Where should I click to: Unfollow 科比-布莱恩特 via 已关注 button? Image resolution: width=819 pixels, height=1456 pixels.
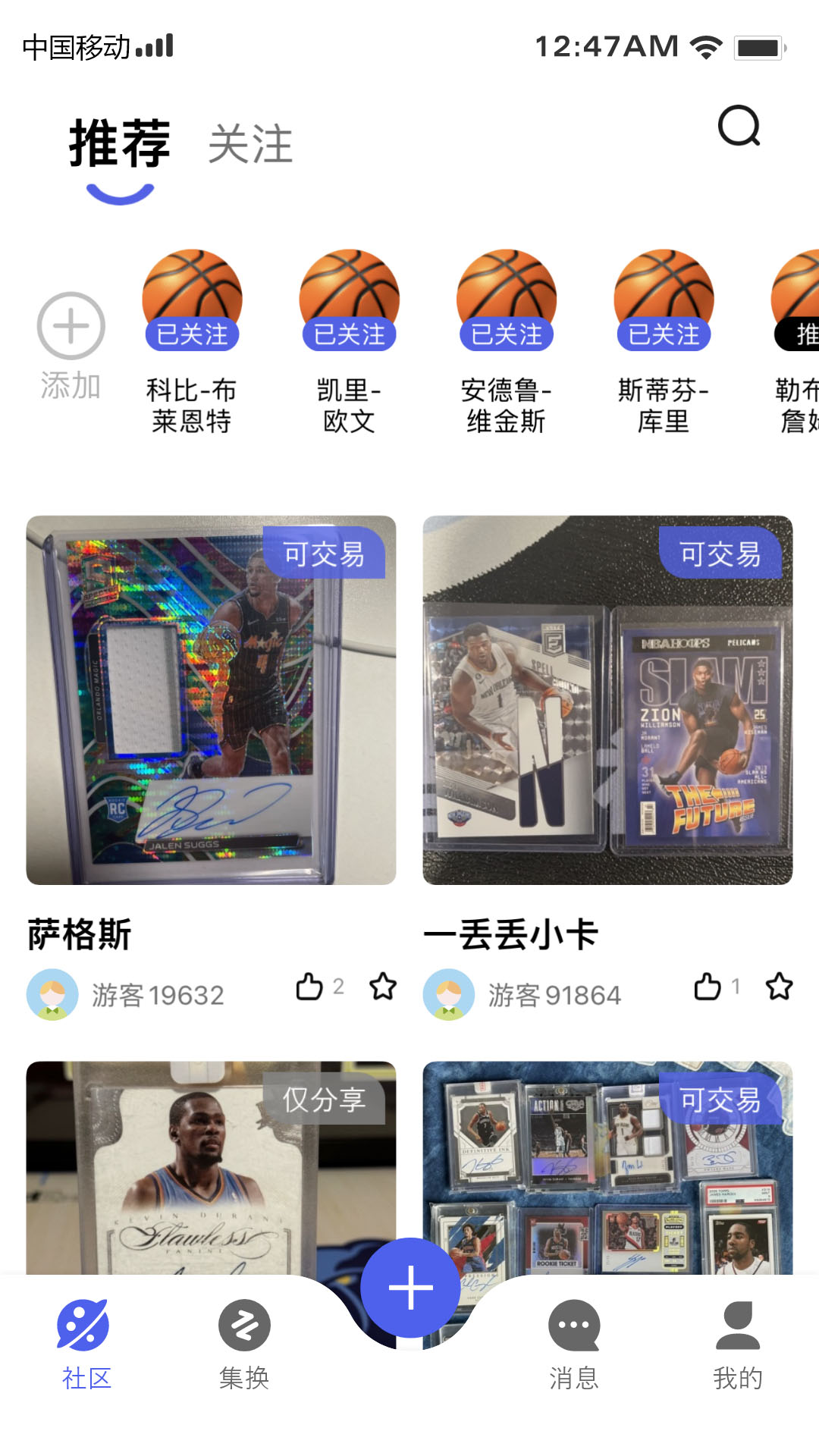pyautogui.click(x=192, y=334)
